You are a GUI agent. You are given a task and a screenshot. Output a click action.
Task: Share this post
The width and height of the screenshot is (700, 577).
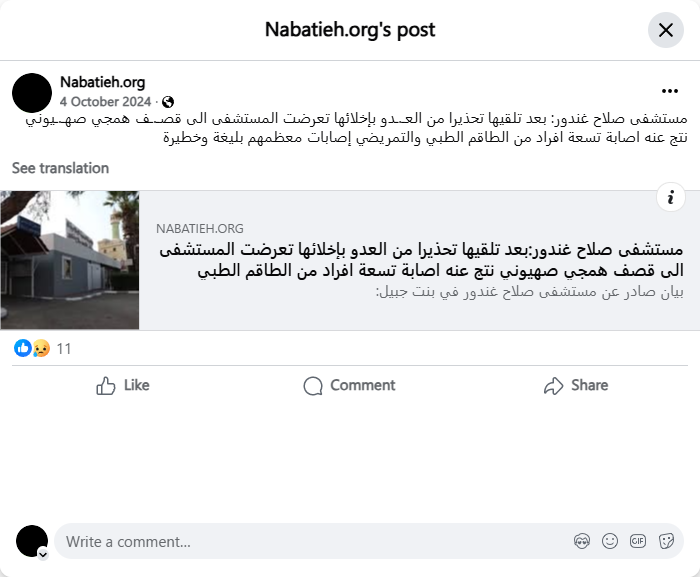coord(575,385)
